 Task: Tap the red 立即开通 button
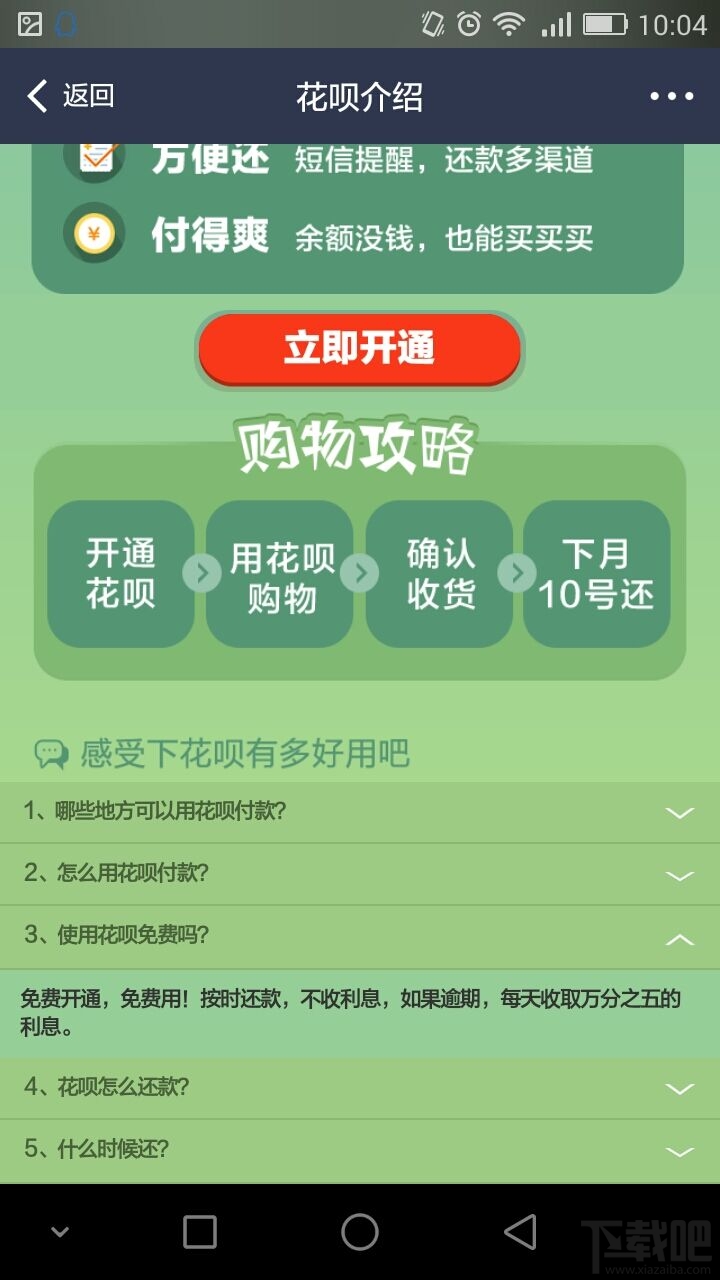click(x=360, y=349)
